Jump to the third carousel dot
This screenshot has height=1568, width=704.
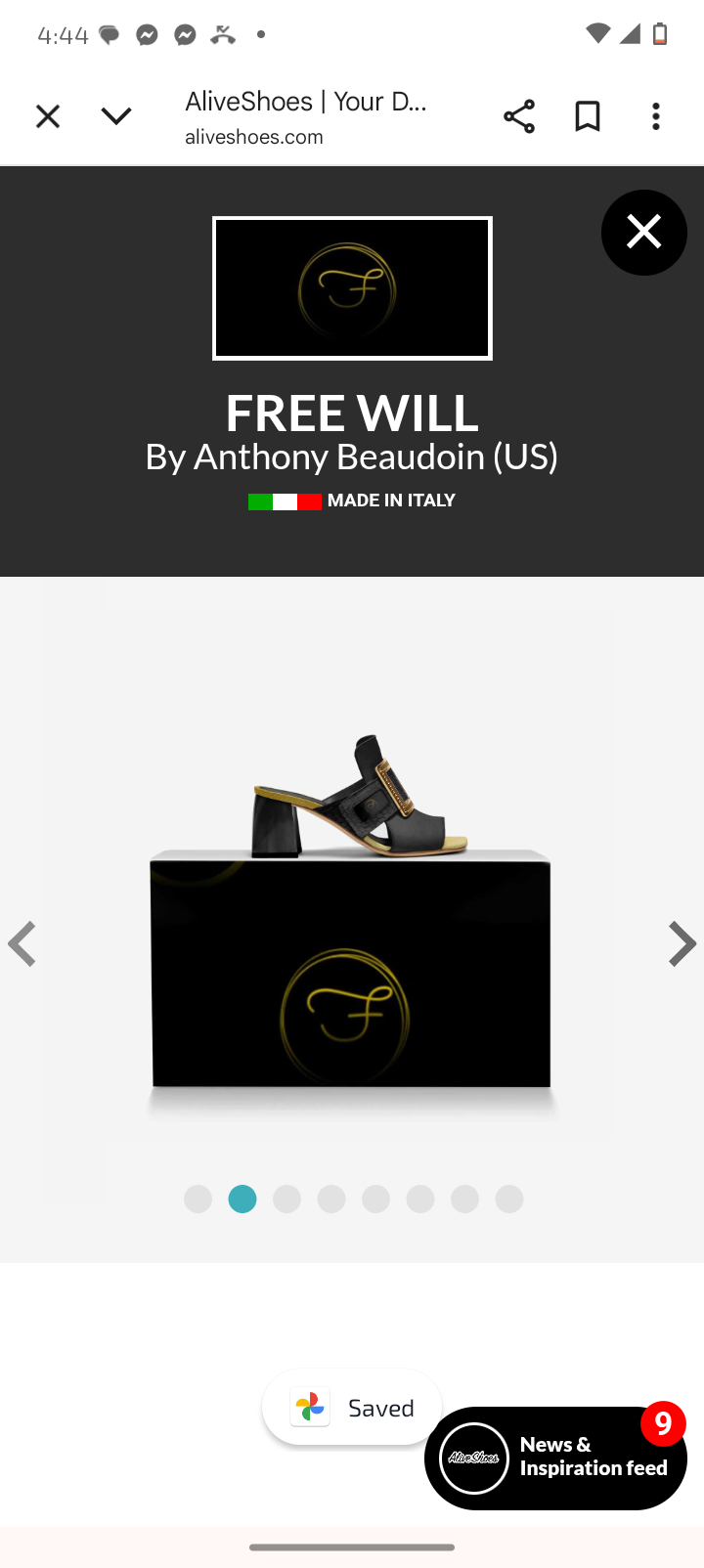286,1198
